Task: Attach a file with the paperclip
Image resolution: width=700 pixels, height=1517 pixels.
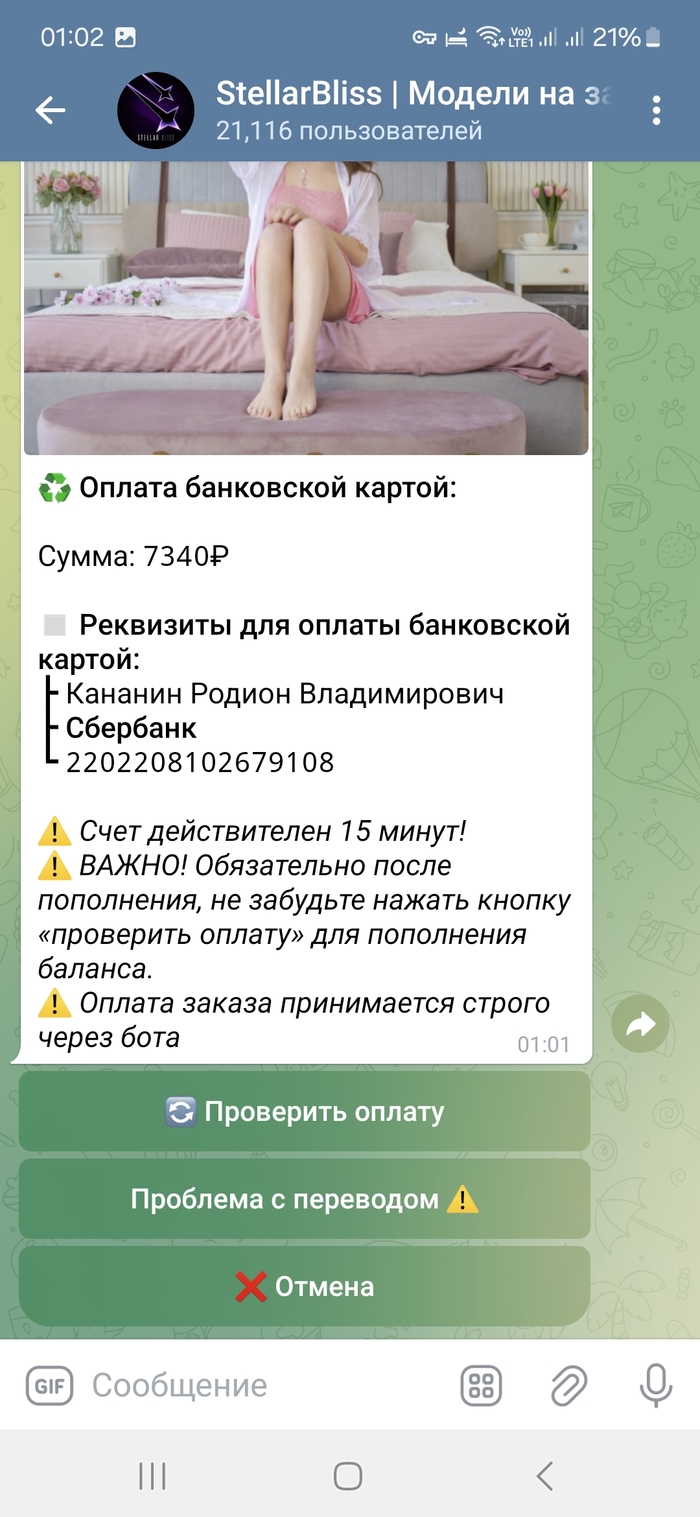Action: click(x=568, y=1385)
